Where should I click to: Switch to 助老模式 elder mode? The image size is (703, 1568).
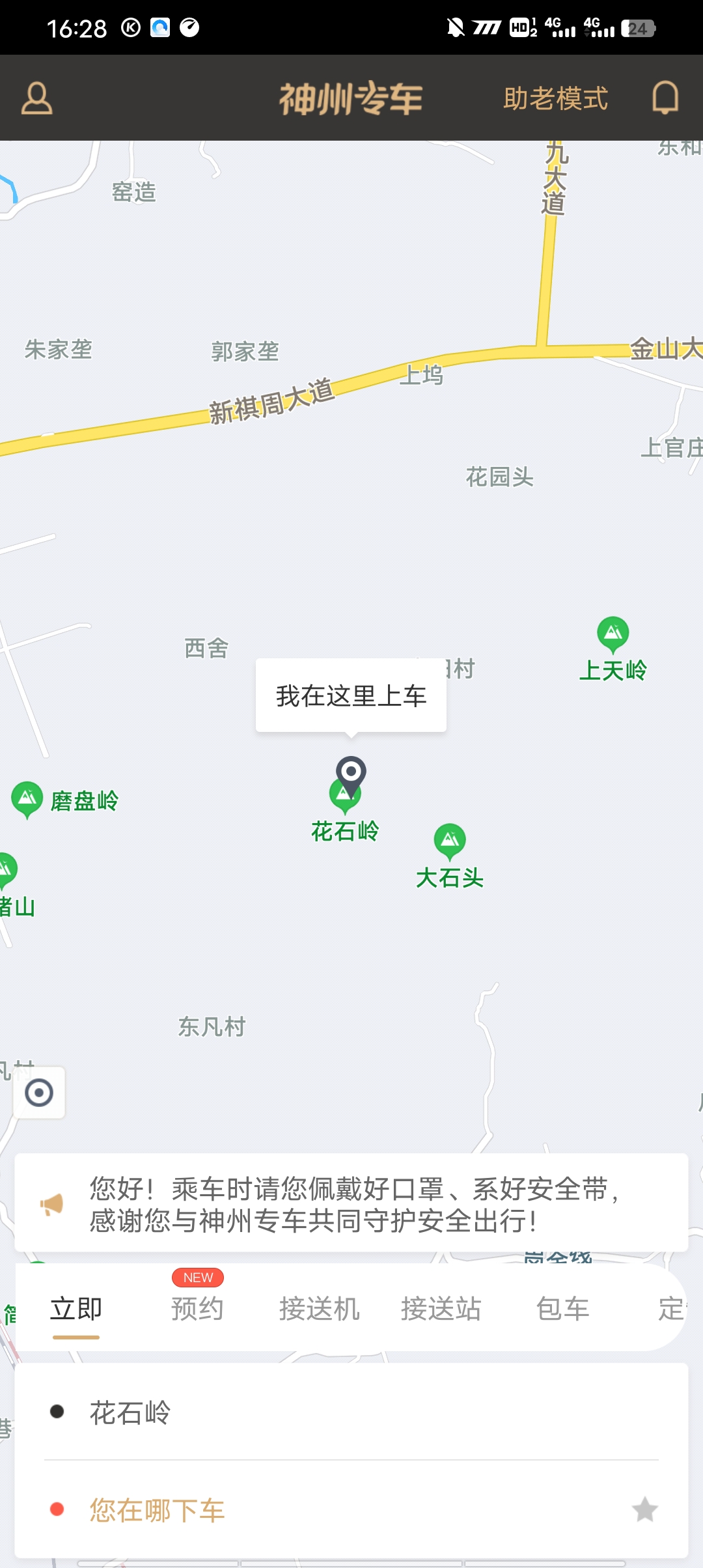(555, 98)
